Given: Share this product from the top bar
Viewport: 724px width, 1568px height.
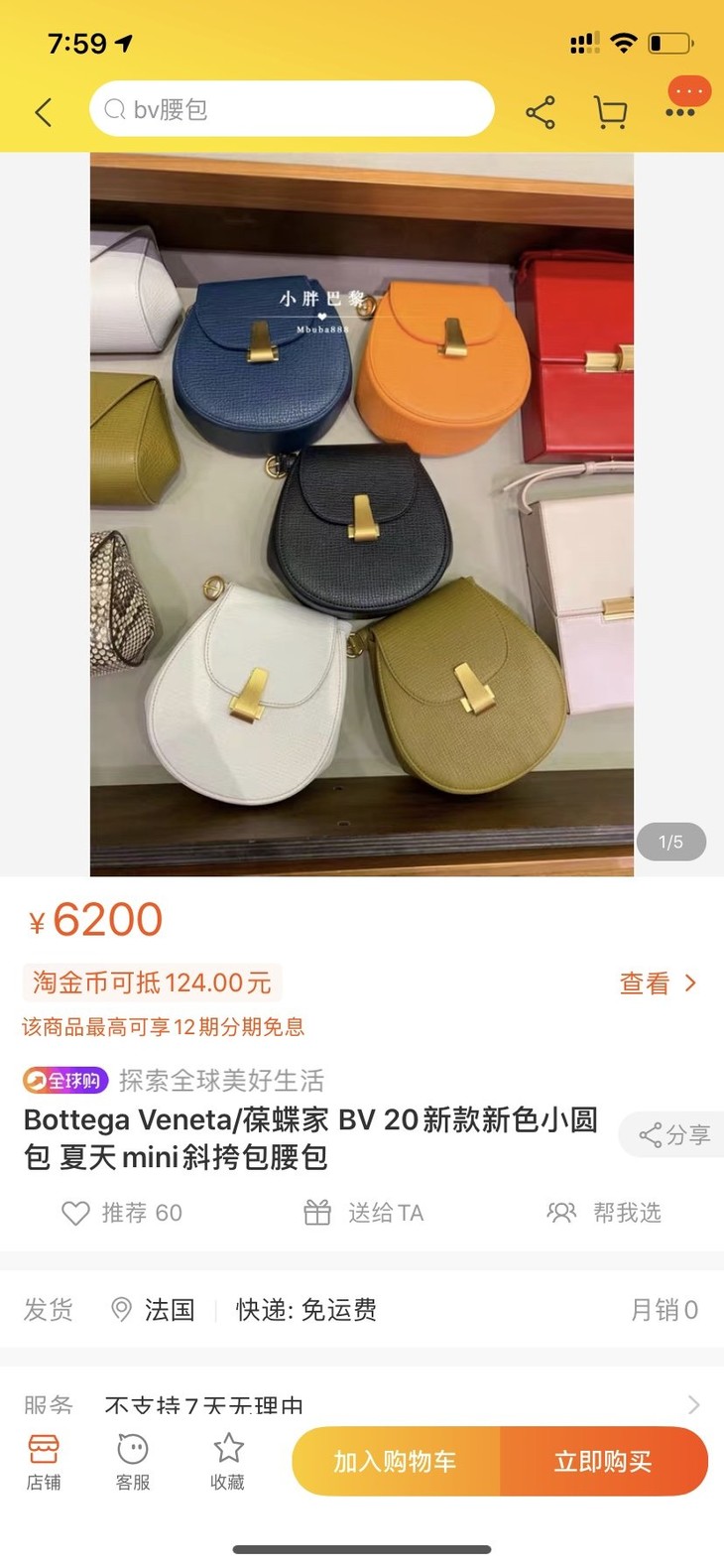Looking at the screenshot, I should (541, 112).
